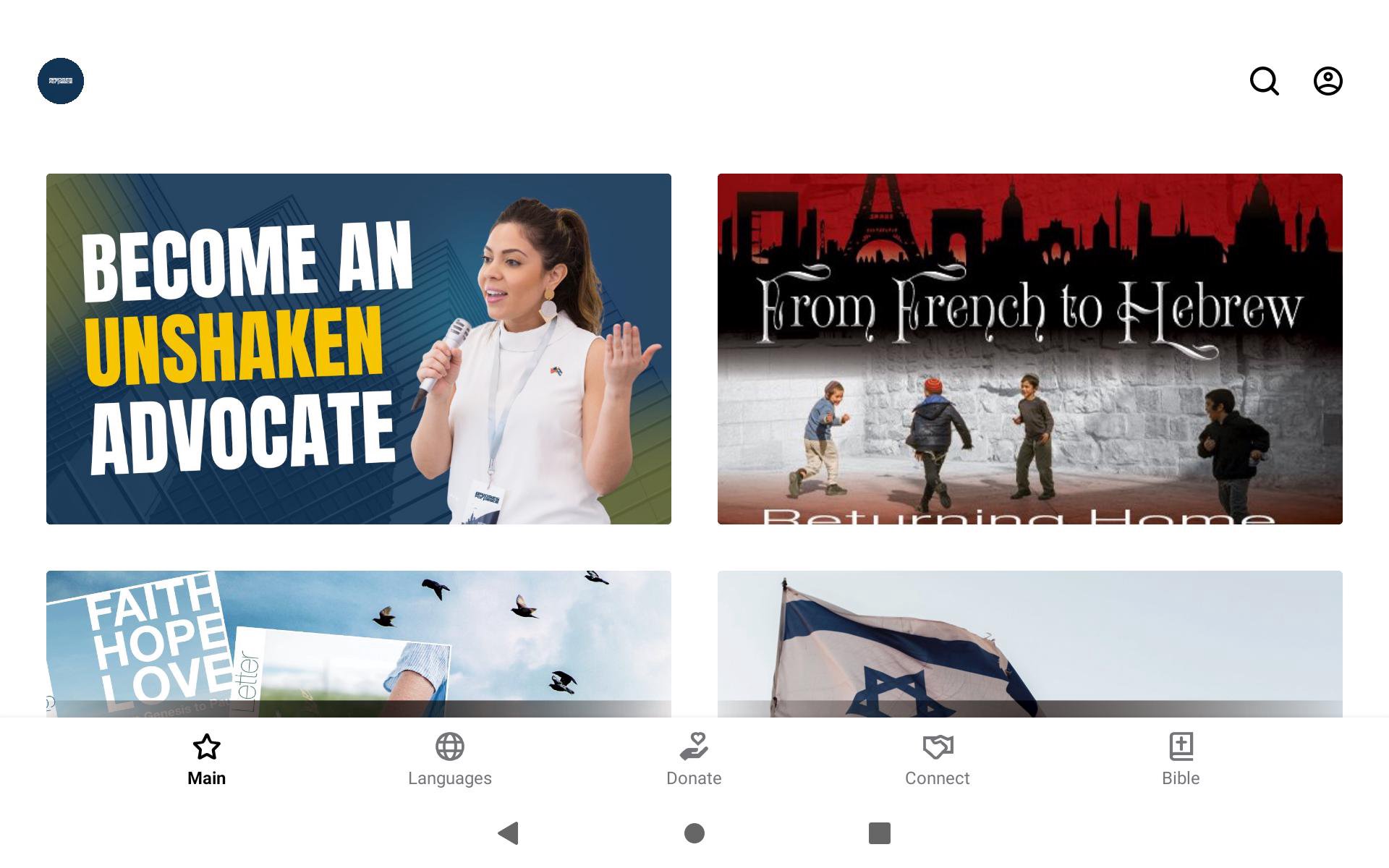This screenshot has height=868, width=1389.
Task: Open the search icon
Action: tap(1264, 81)
